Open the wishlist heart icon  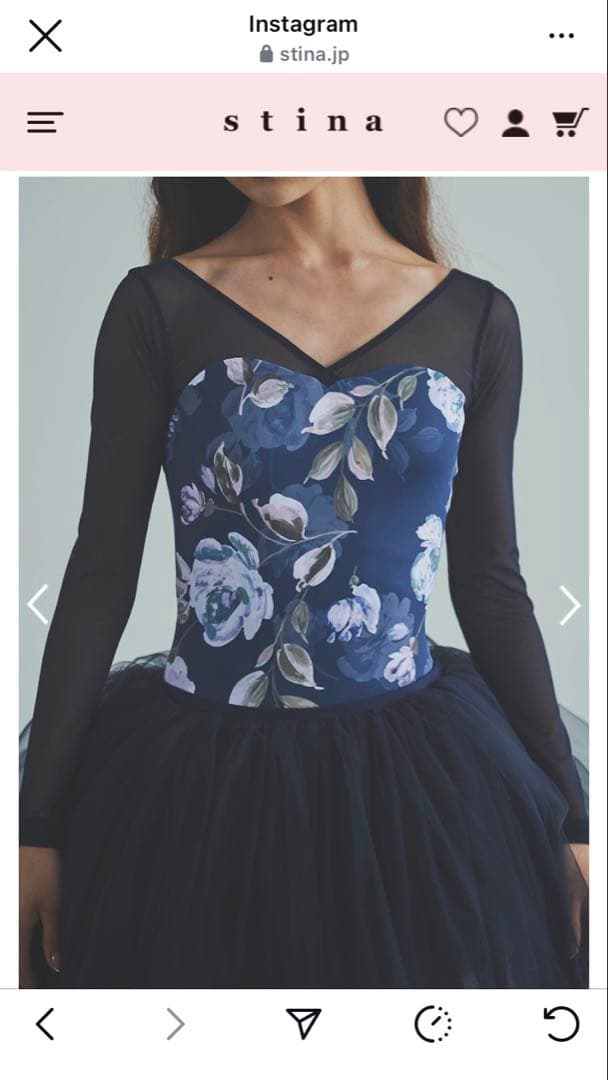pos(460,123)
